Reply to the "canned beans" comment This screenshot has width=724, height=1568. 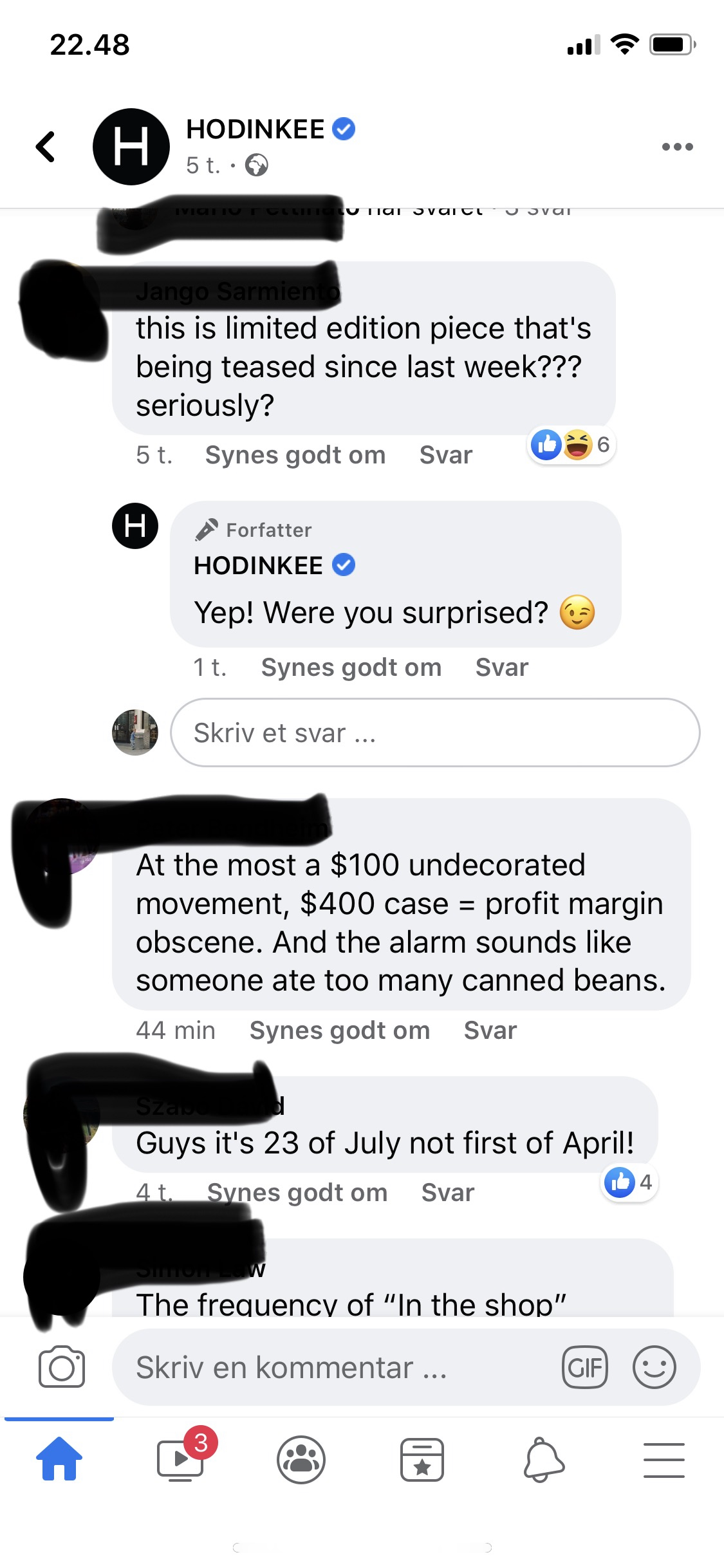point(490,1031)
